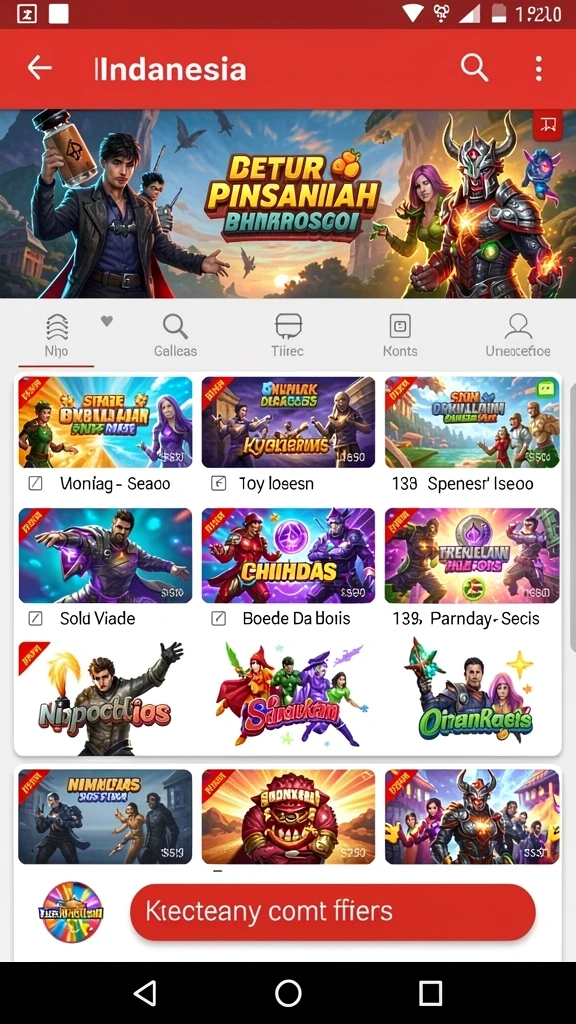Open the colorful spin wheel icon

[x=71, y=912]
